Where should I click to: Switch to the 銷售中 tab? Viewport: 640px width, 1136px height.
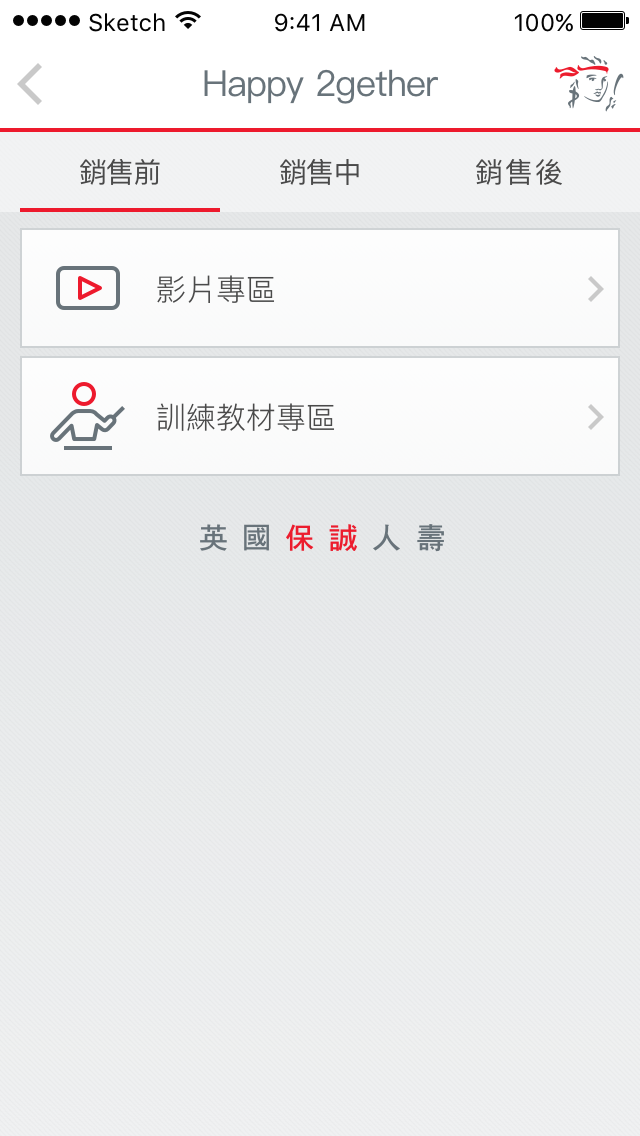pos(320,173)
